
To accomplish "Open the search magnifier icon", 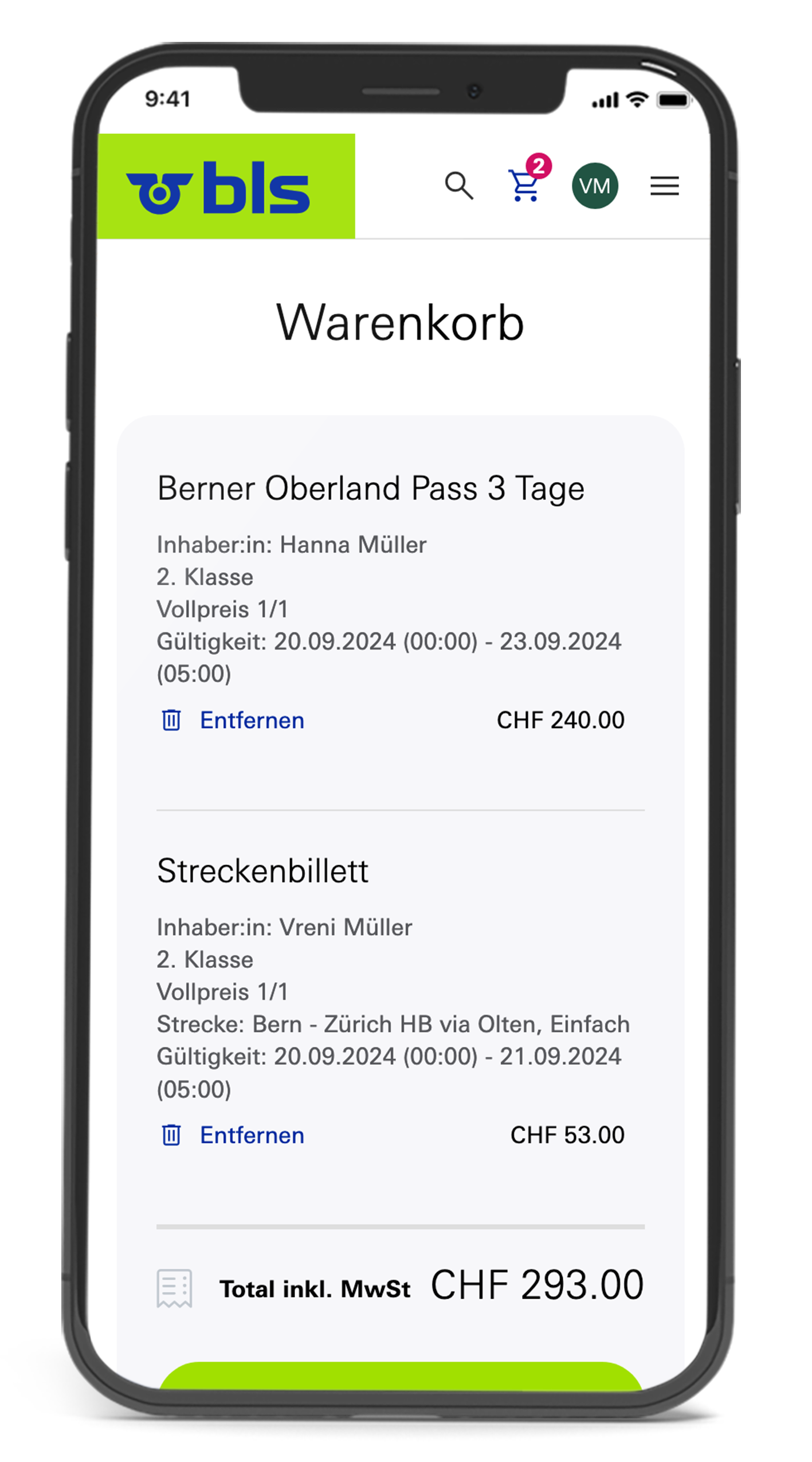I will pos(459,186).
